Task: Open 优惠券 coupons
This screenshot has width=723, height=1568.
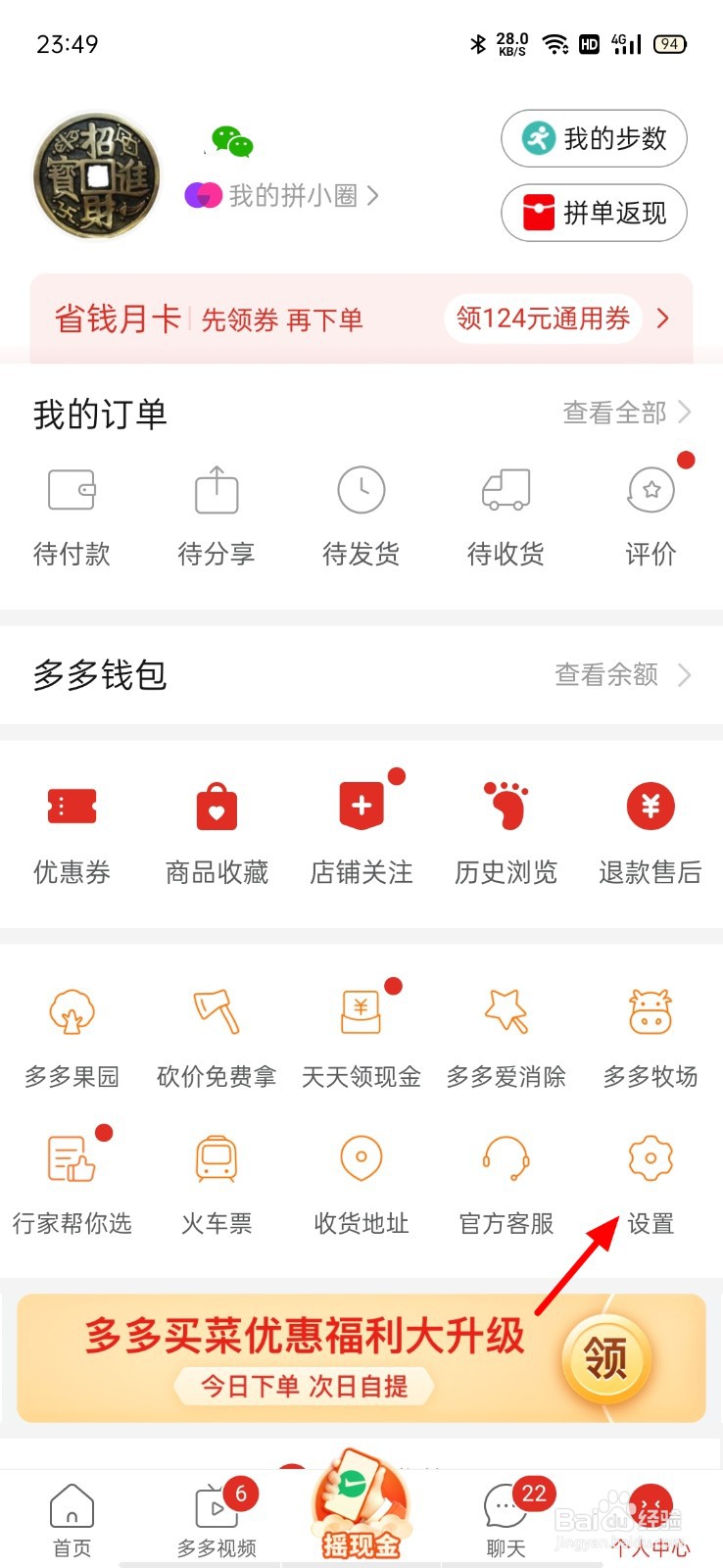Action: click(72, 833)
